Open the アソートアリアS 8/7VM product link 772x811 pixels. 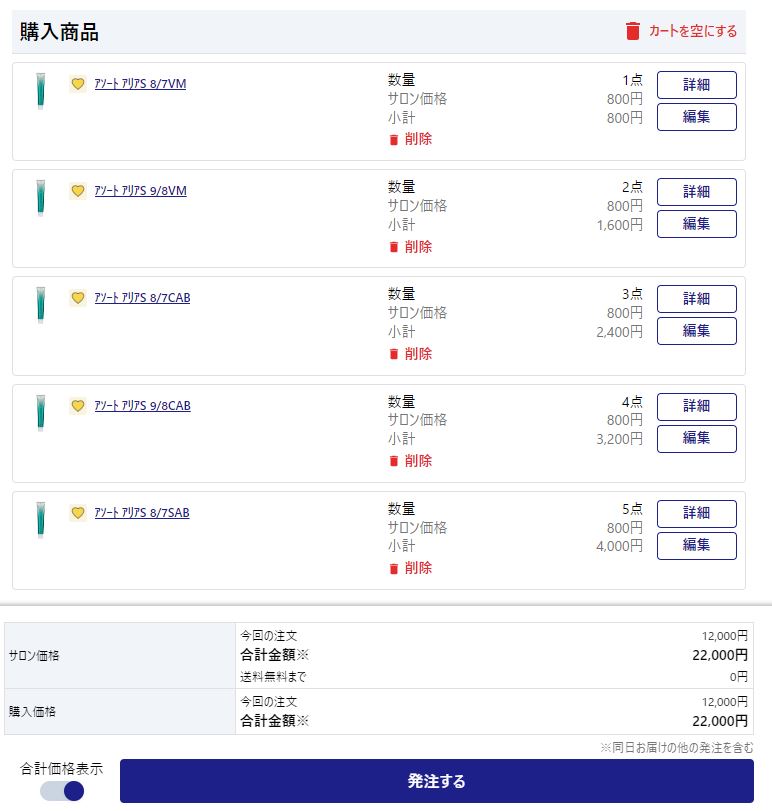tap(140, 84)
